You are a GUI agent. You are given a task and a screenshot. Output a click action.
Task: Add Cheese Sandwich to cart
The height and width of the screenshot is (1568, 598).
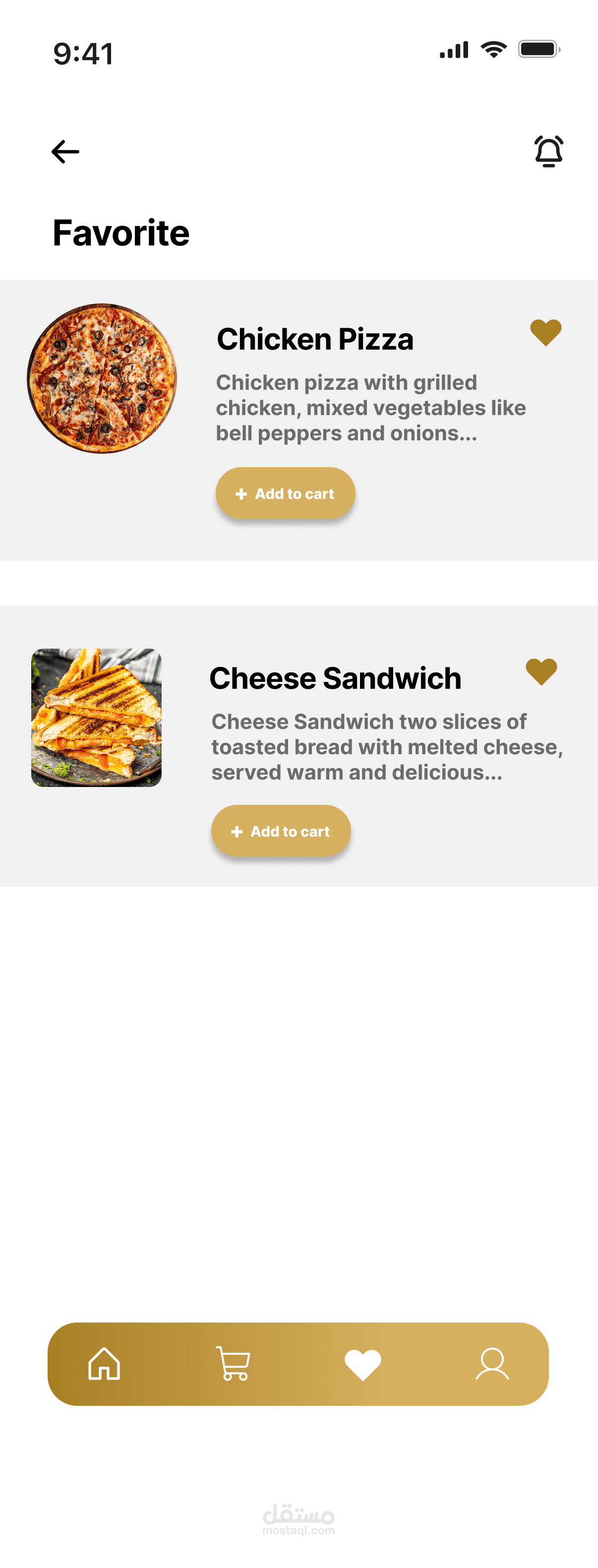pos(281,831)
